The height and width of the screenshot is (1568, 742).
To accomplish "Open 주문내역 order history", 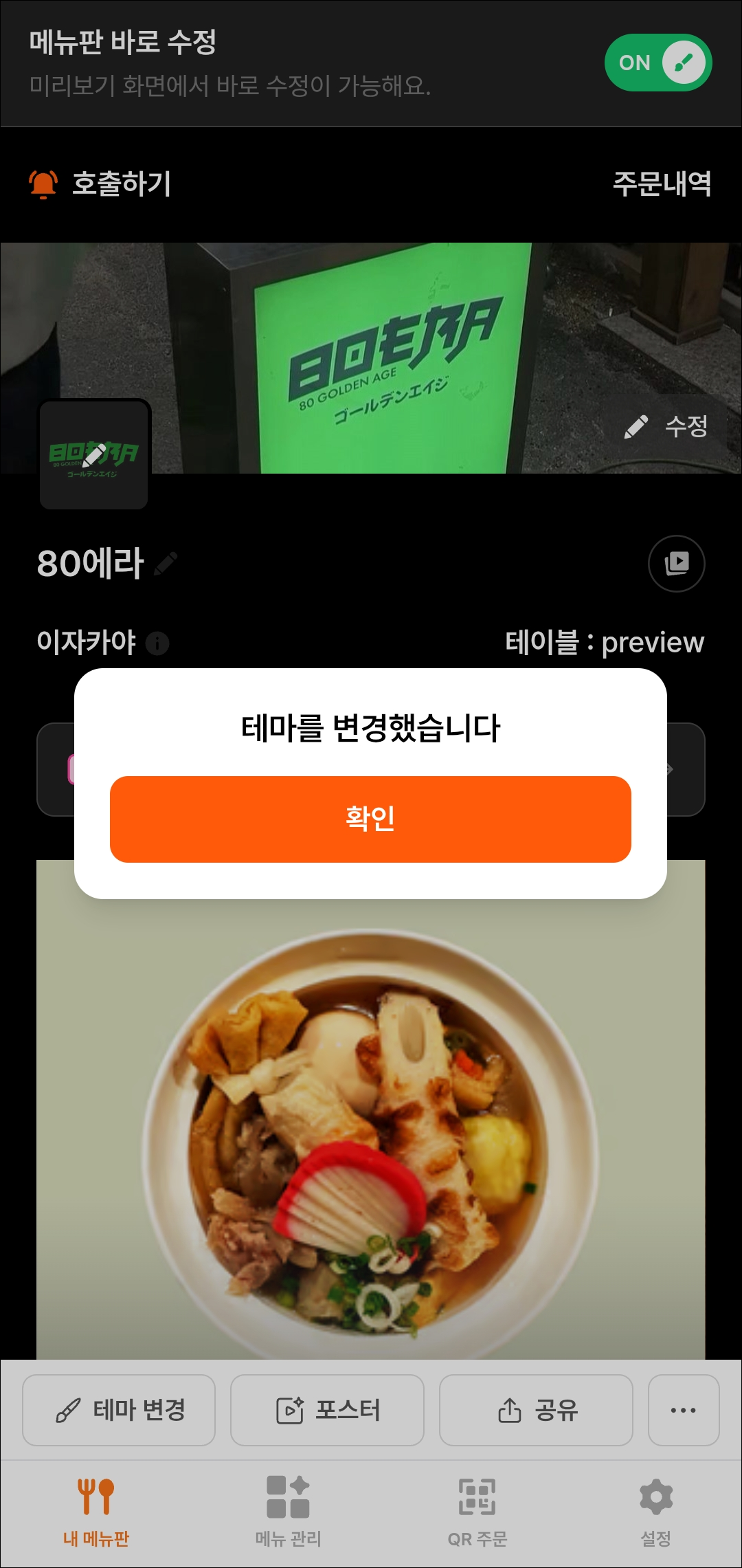I will pos(662,184).
